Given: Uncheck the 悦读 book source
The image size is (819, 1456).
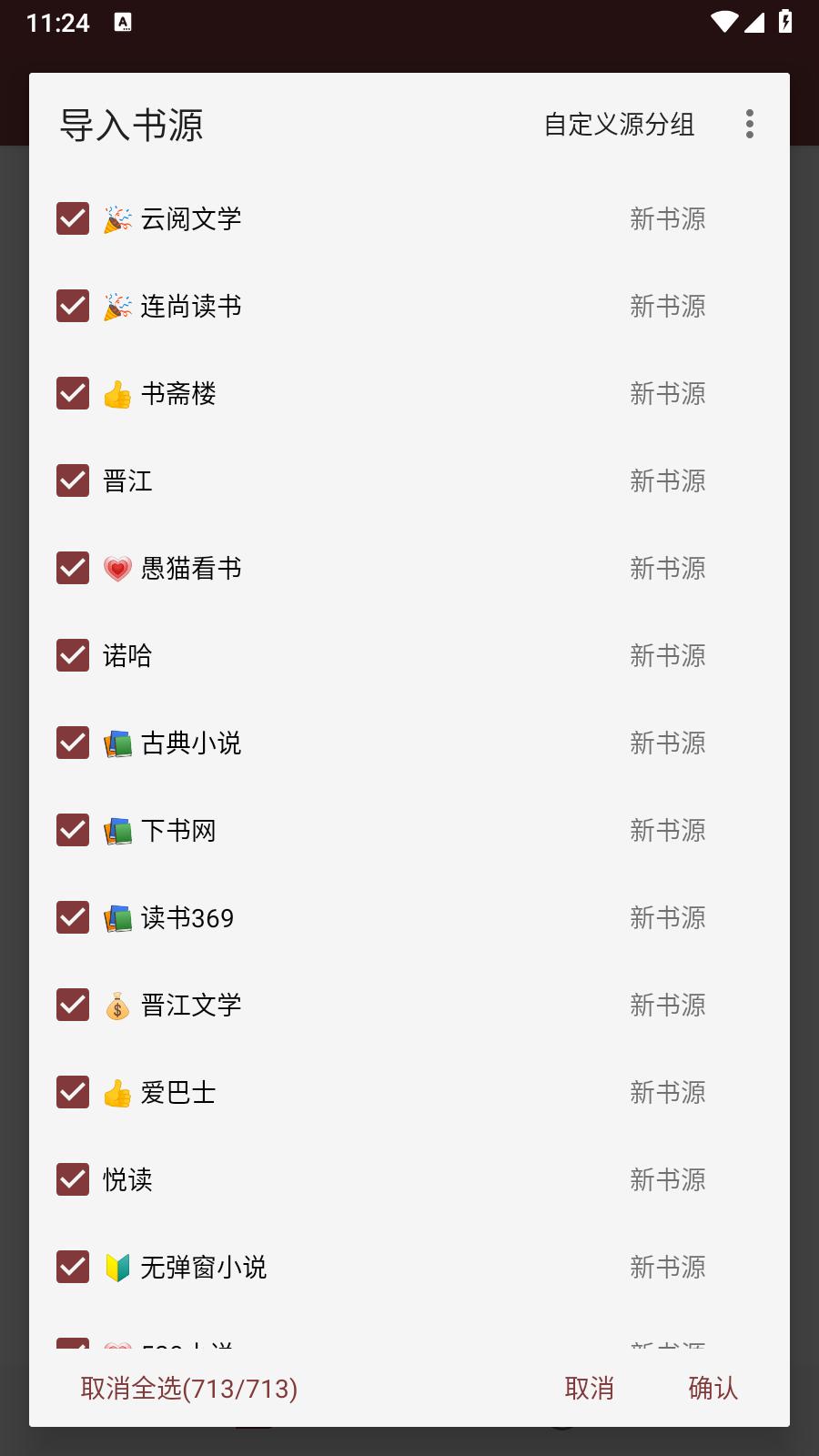Looking at the screenshot, I should (72, 1179).
